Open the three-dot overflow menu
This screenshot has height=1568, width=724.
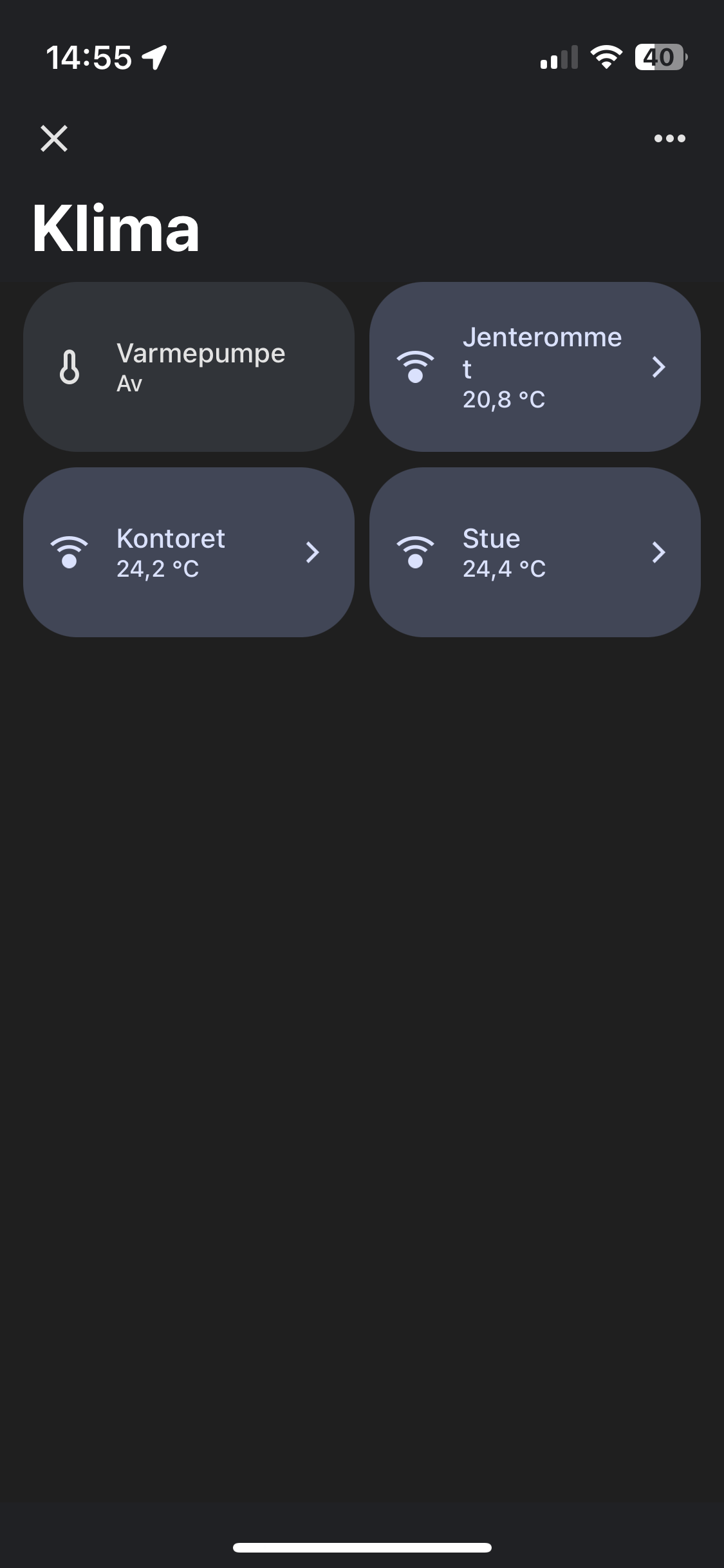pos(669,138)
